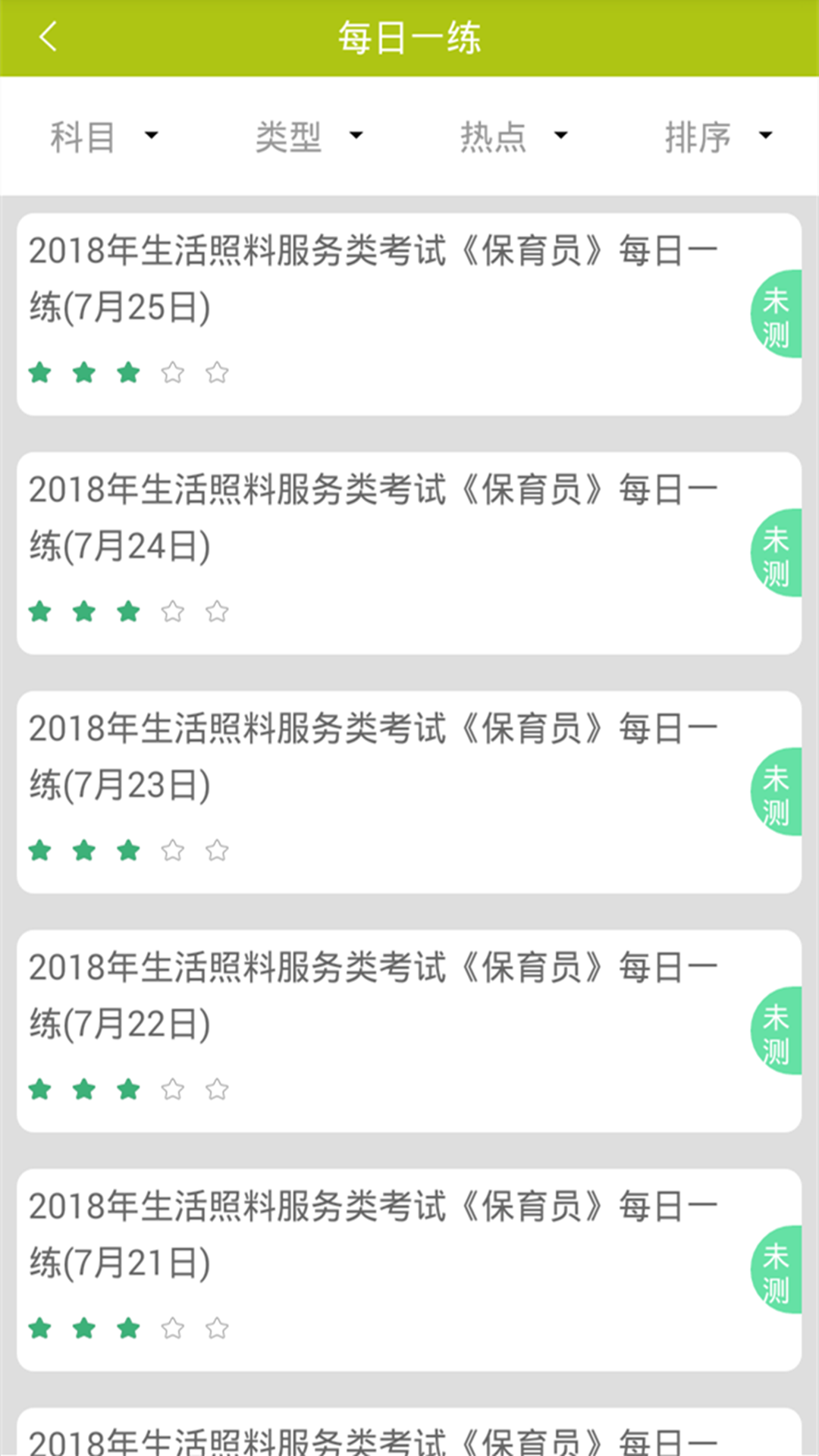Tap the back arrow to return
This screenshot has height=1456, width=819.
point(48,36)
